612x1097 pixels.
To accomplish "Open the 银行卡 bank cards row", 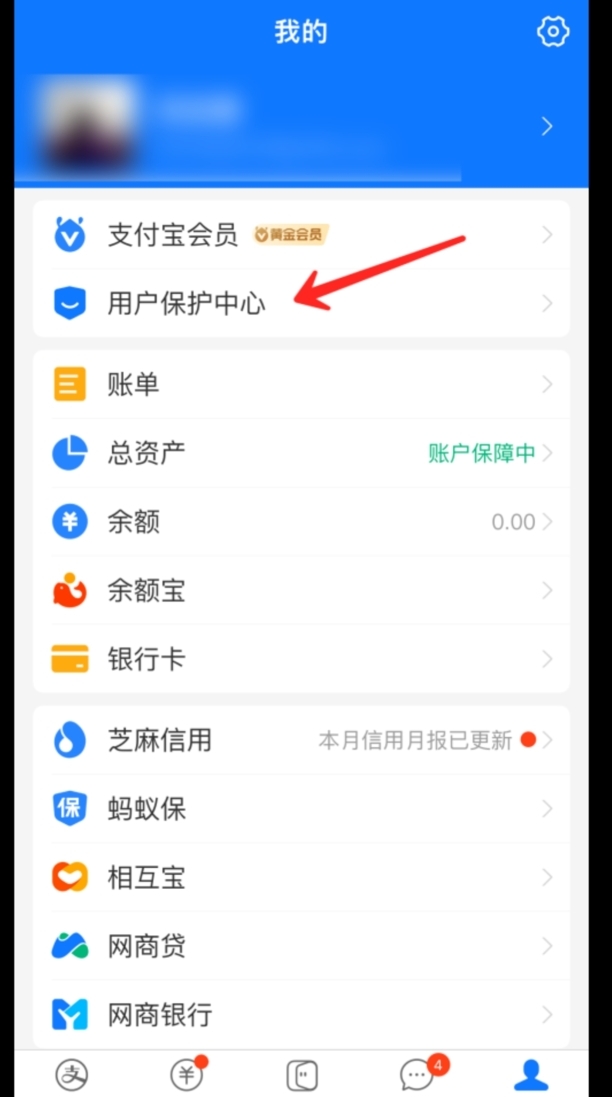I will tap(300, 659).
